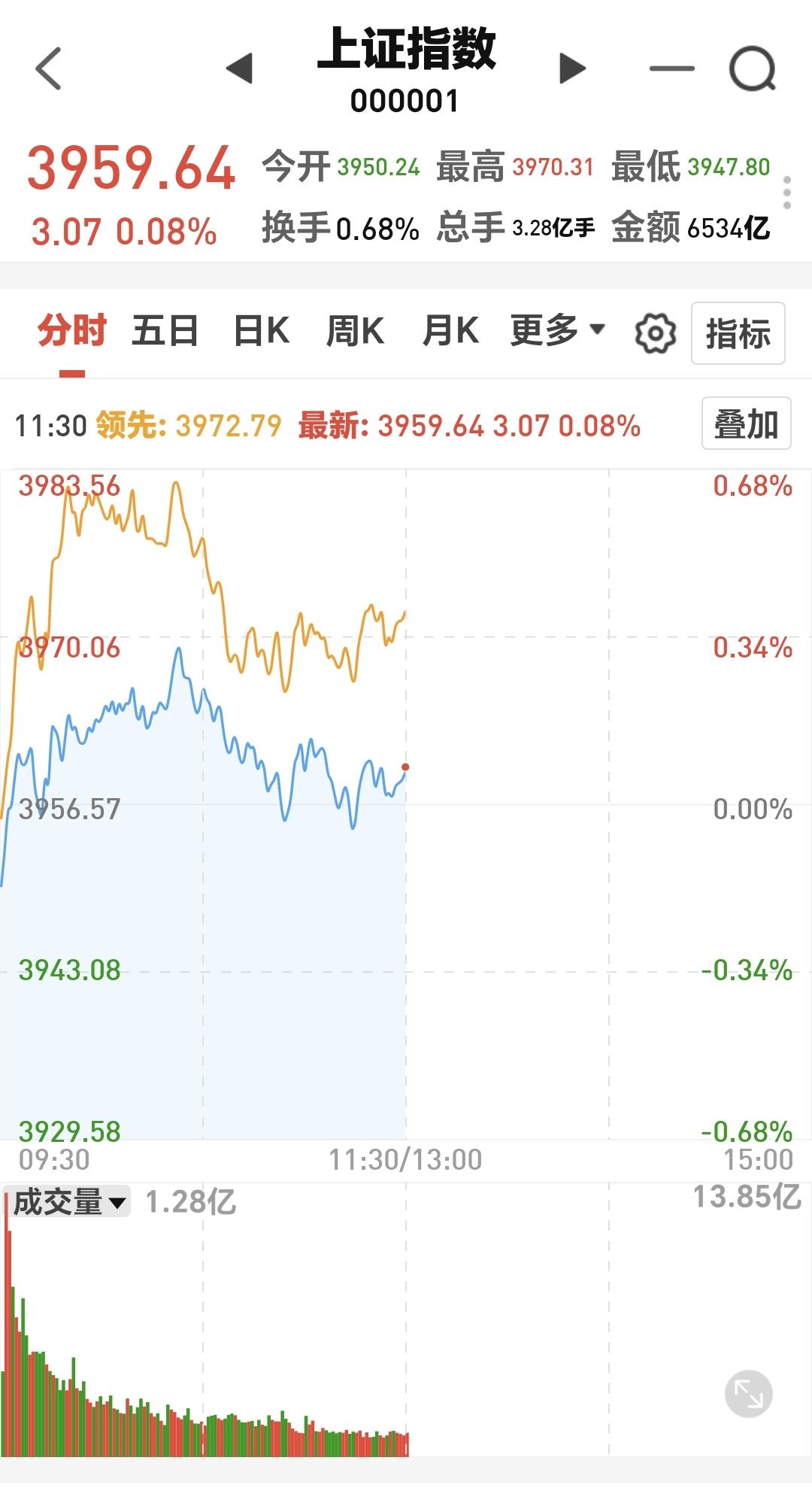This screenshot has height=1503, width=812.
Task: Open the three-dot quote details menu
Action: click(787, 193)
